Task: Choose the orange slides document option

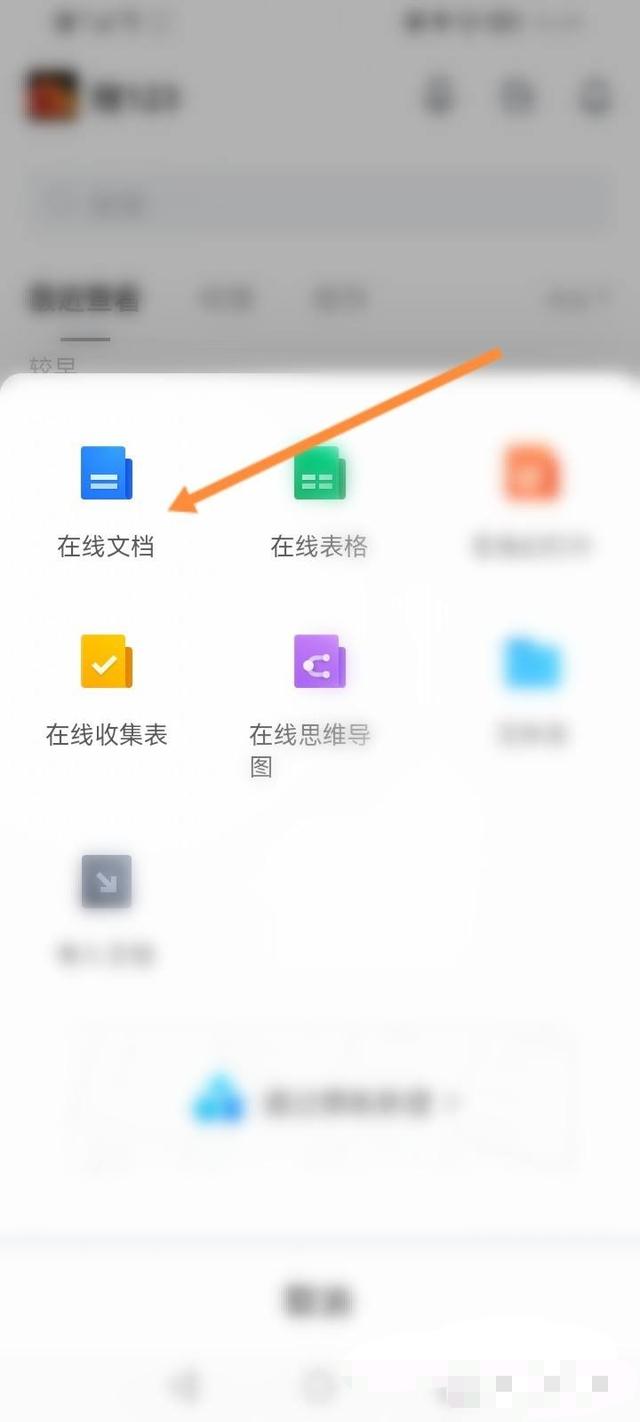Action: point(531,474)
